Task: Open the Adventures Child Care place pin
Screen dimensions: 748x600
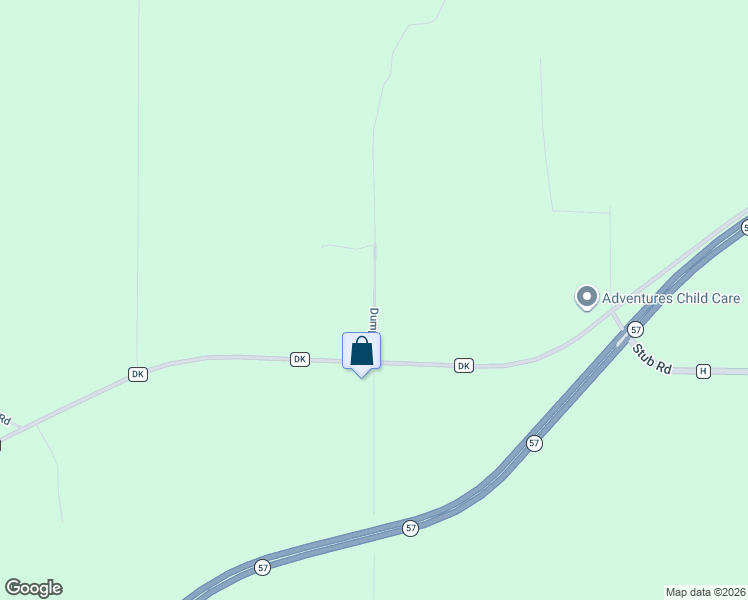Action: (586, 297)
